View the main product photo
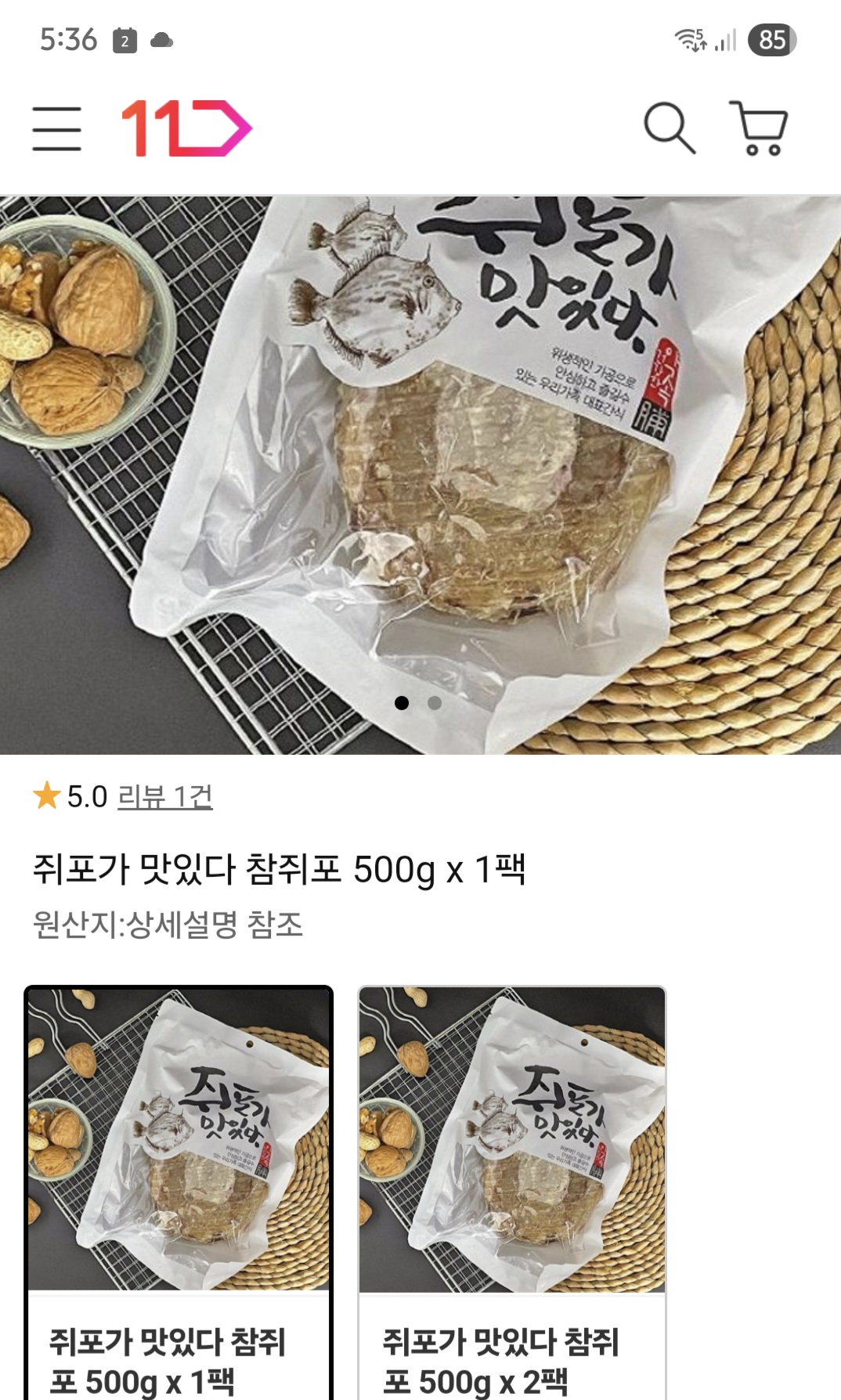Screen dimensions: 841x1400 click(420, 470)
